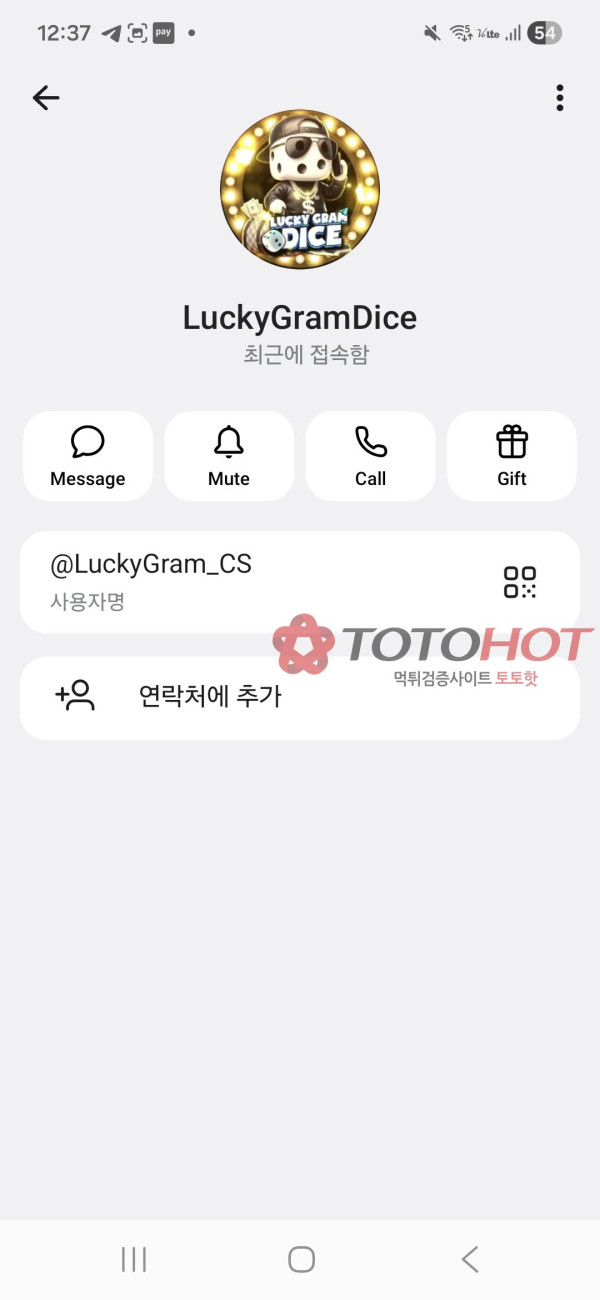Screen dimensions: 600x1300
Task: Open the three-dot overflow menu
Action: (x=559, y=97)
